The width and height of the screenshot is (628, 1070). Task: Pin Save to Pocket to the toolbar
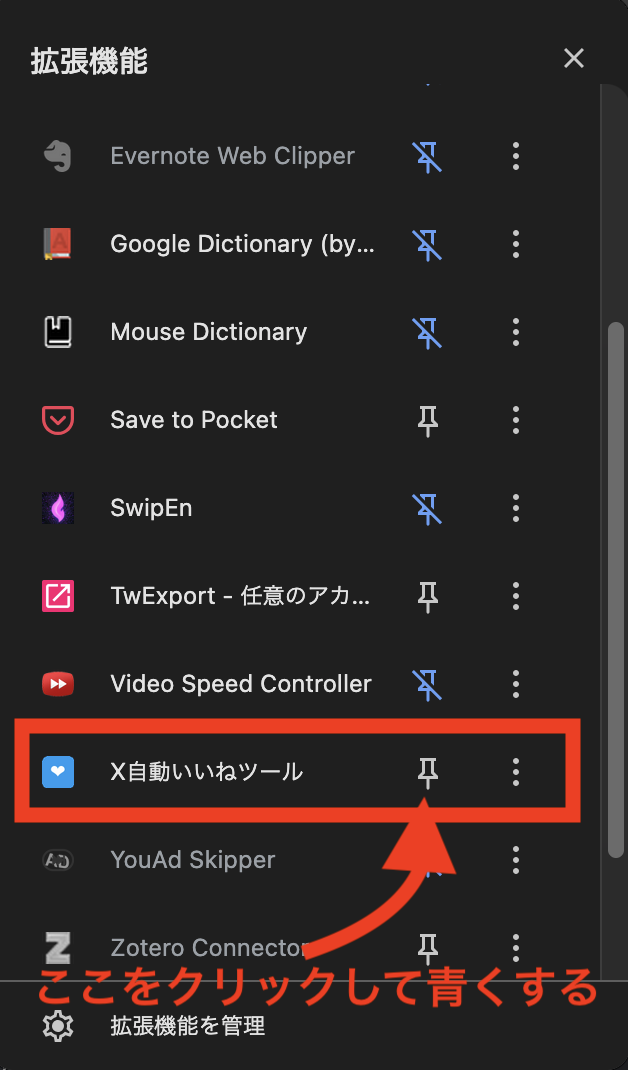tap(427, 420)
